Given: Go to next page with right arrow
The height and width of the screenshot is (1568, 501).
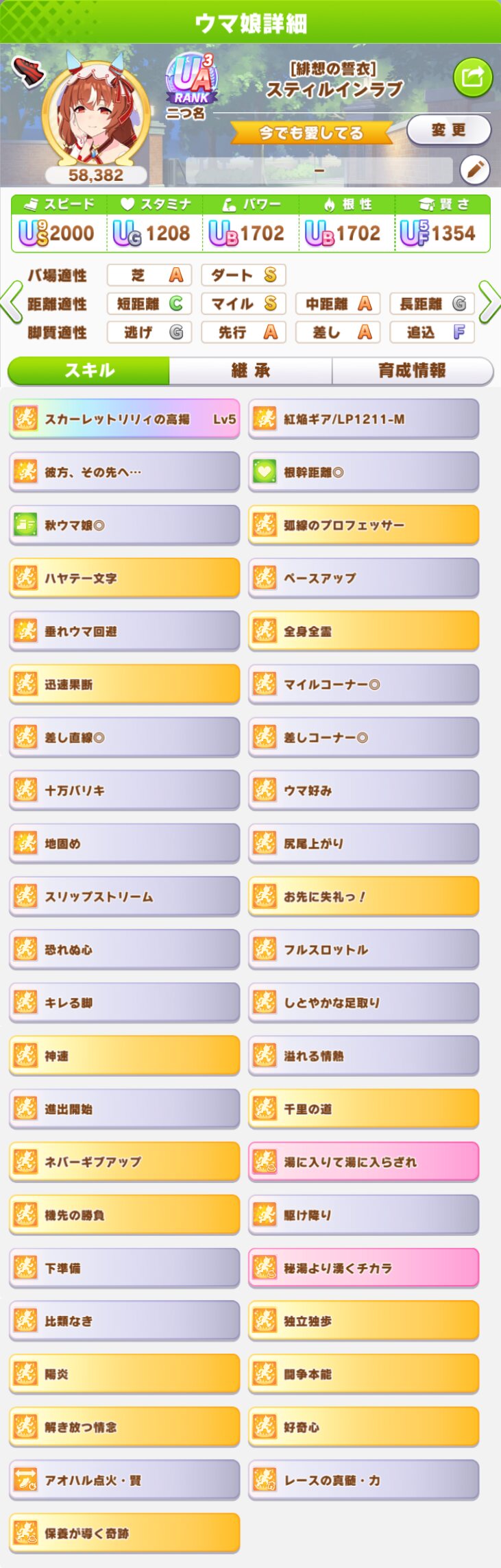Looking at the screenshot, I should tap(489, 301).
